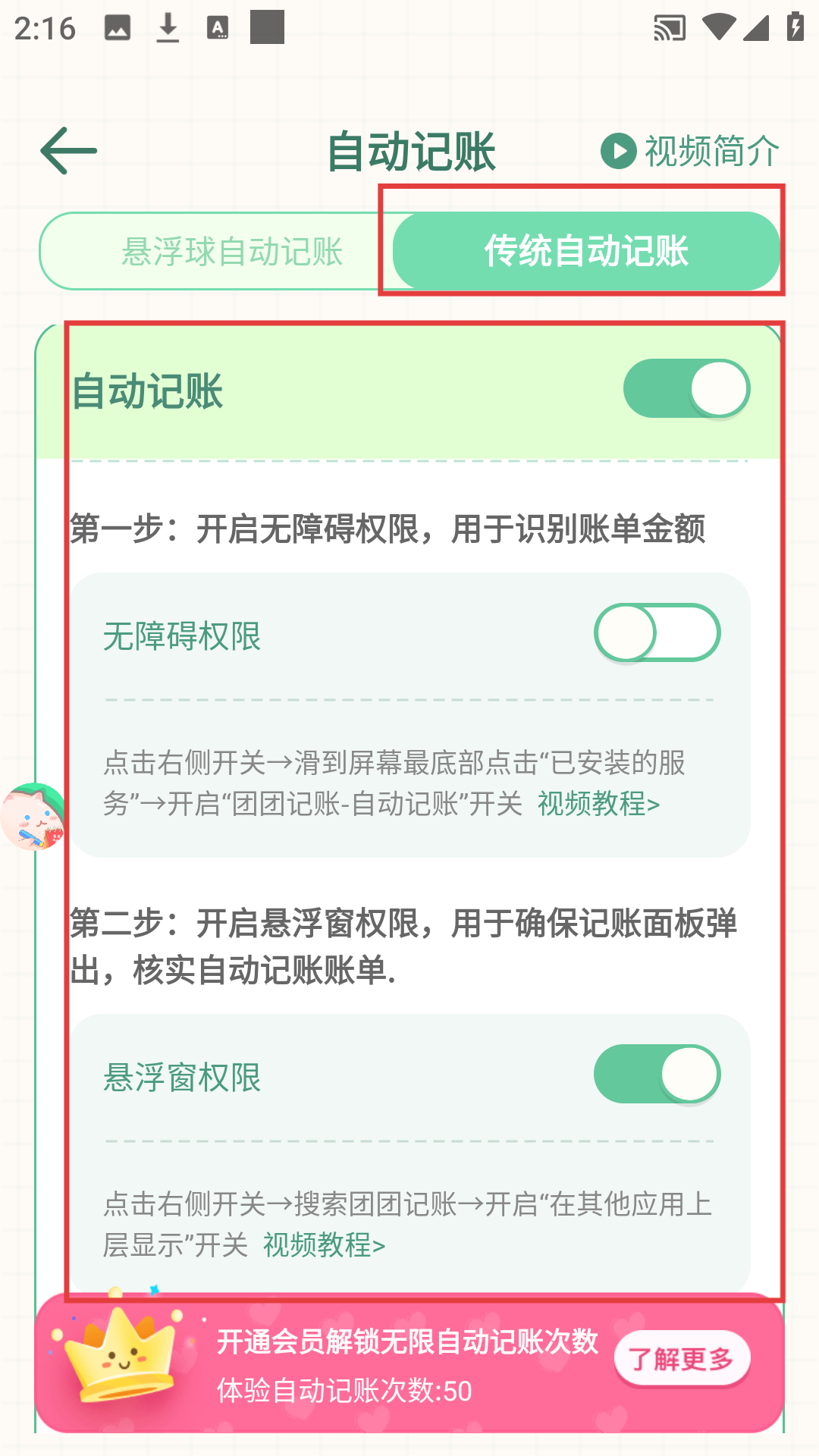This screenshot has height=1456, width=819.
Task: Tap 了解更多 on the membership banner
Action: (681, 1359)
